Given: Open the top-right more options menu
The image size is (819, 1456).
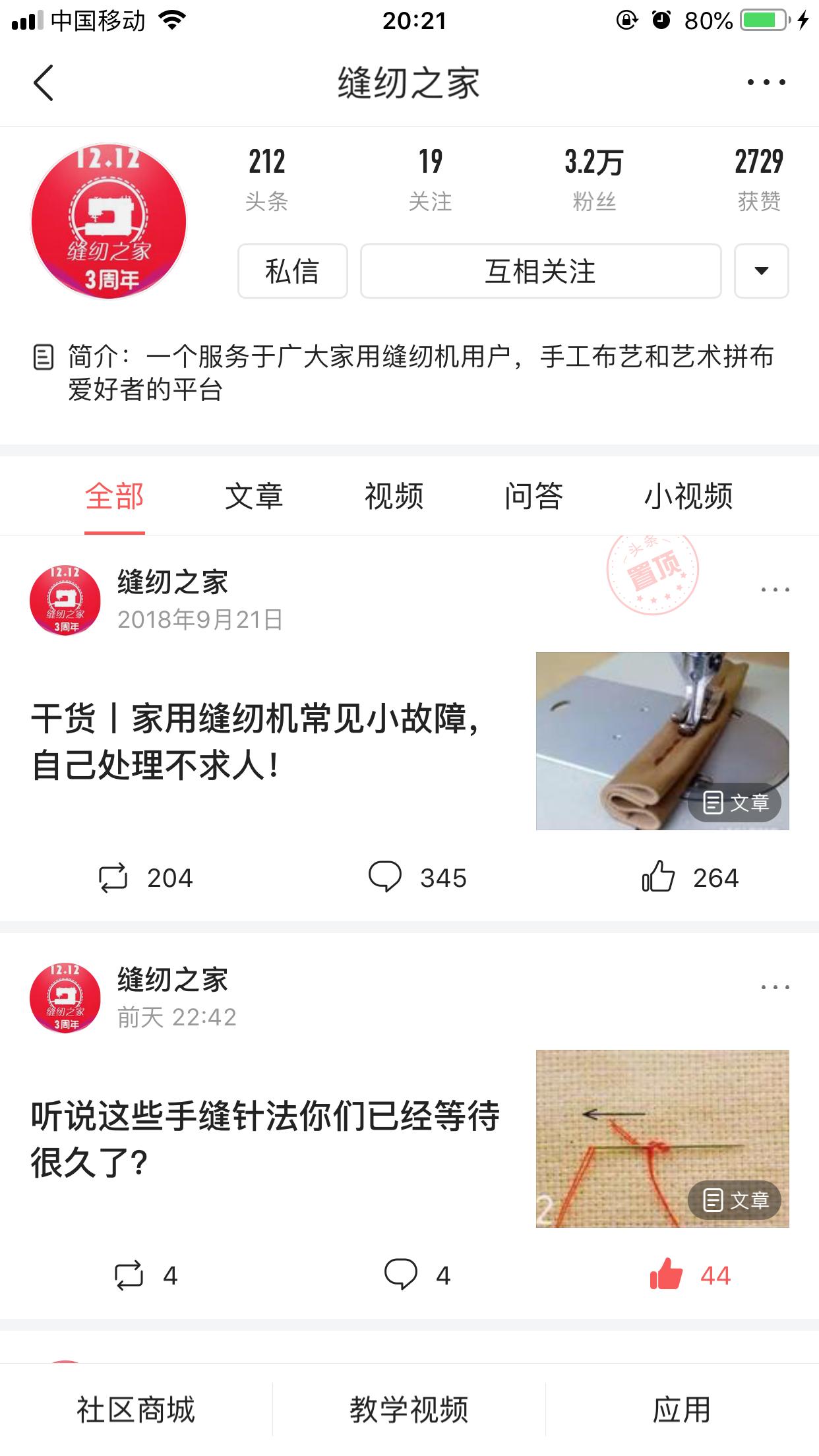Looking at the screenshot, I should 766,82.
